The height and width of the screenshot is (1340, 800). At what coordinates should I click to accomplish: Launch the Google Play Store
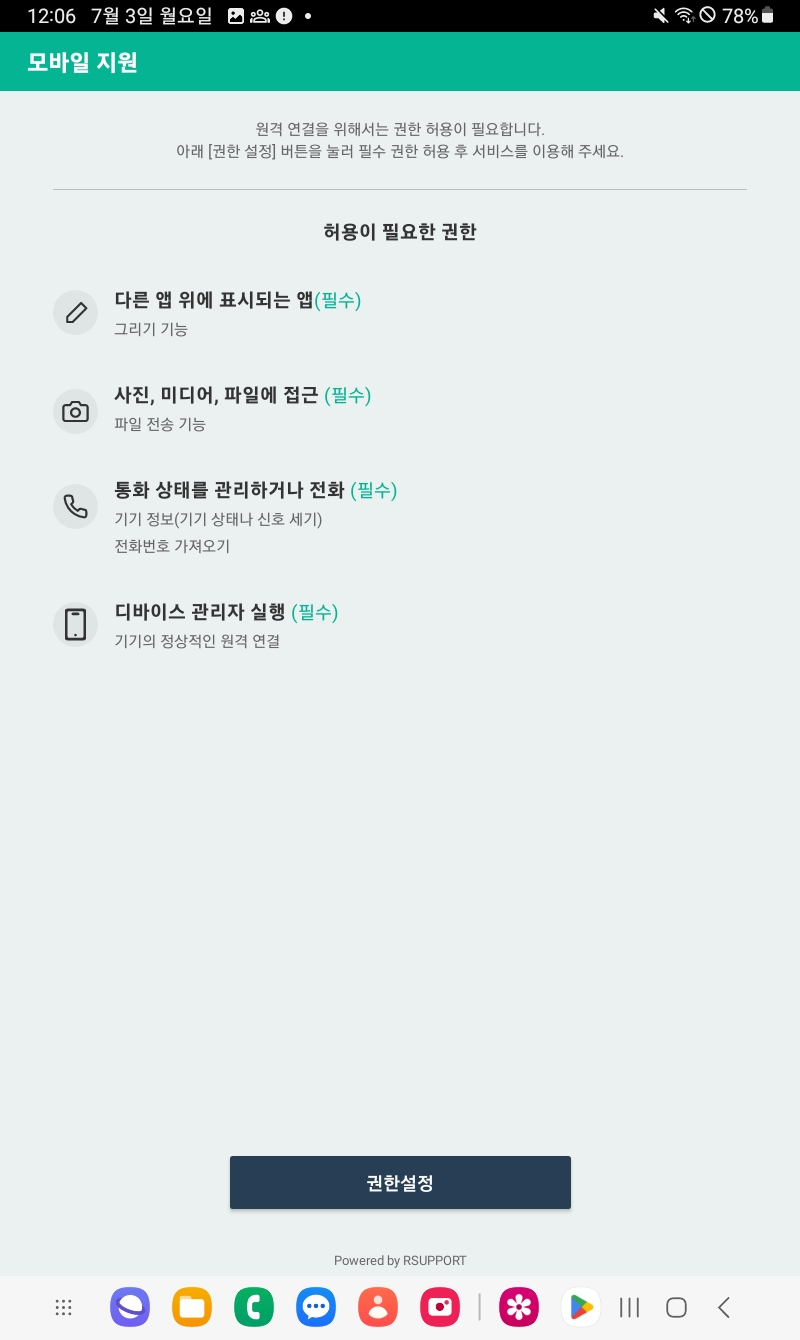[x=581, y=1307]
